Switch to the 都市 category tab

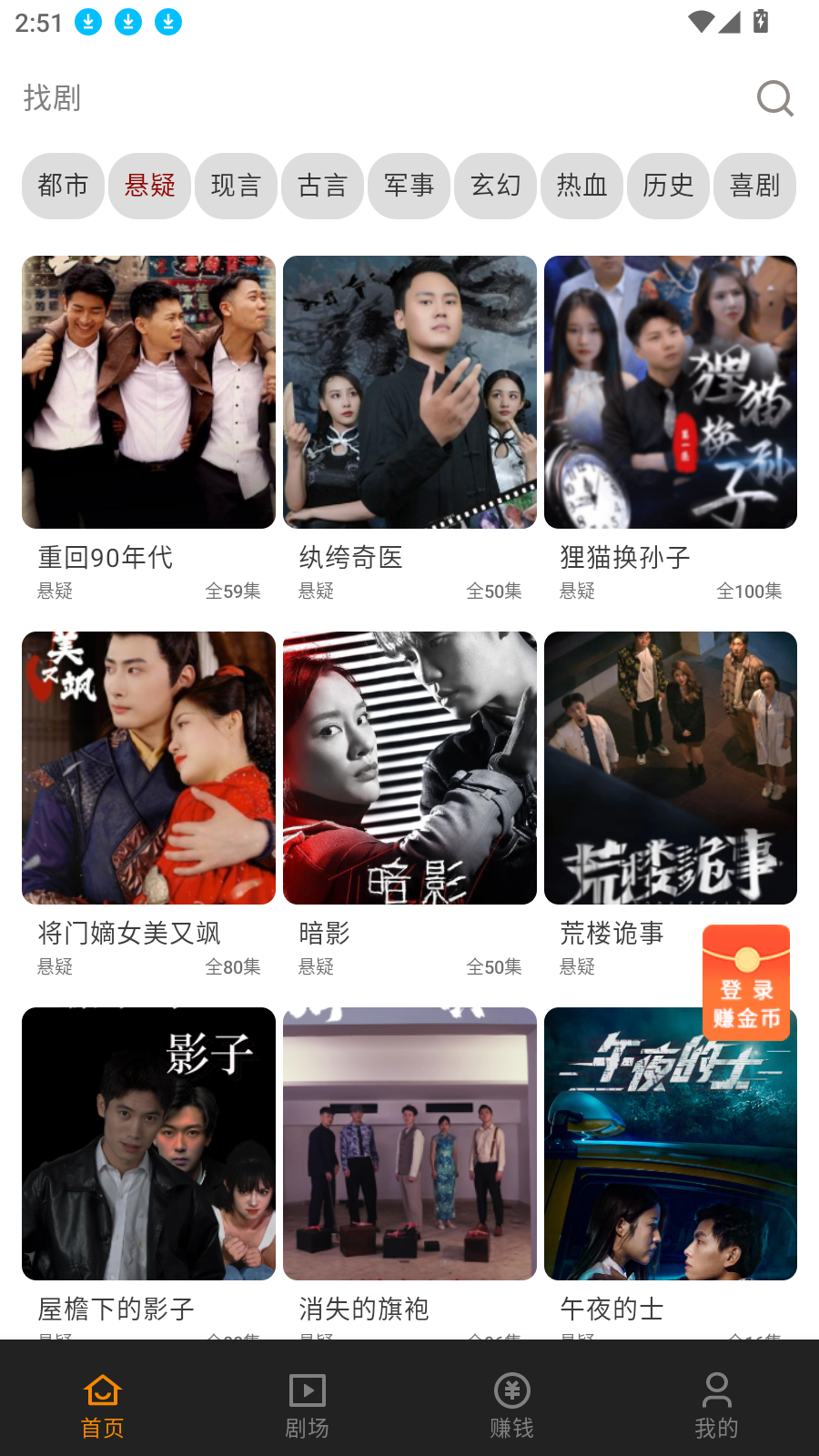(x=63, y=186)
